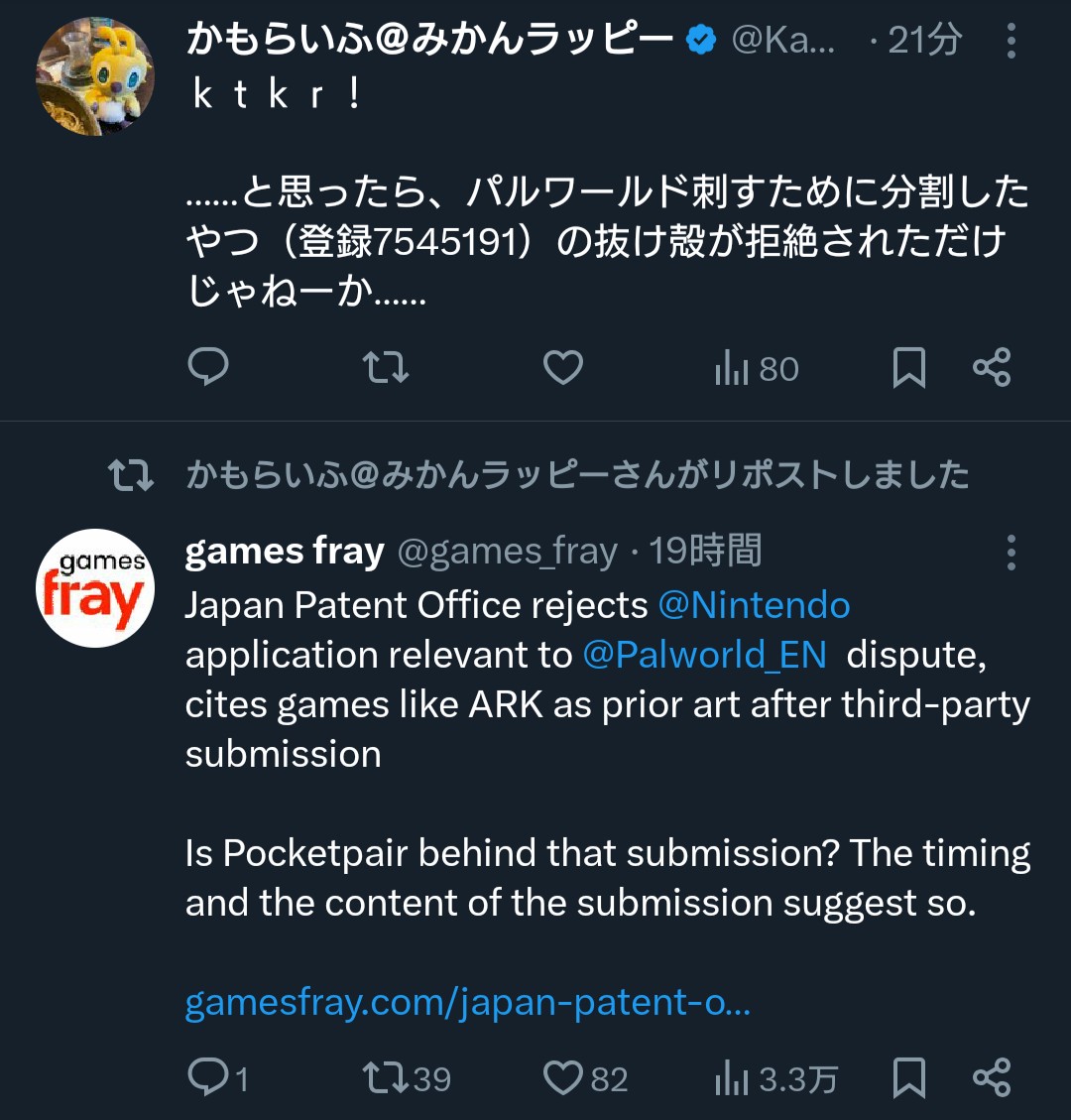Share the games fray post
This screenshot has width=1071, height=1120.
pyautogui.click(x=992, y=1078)
